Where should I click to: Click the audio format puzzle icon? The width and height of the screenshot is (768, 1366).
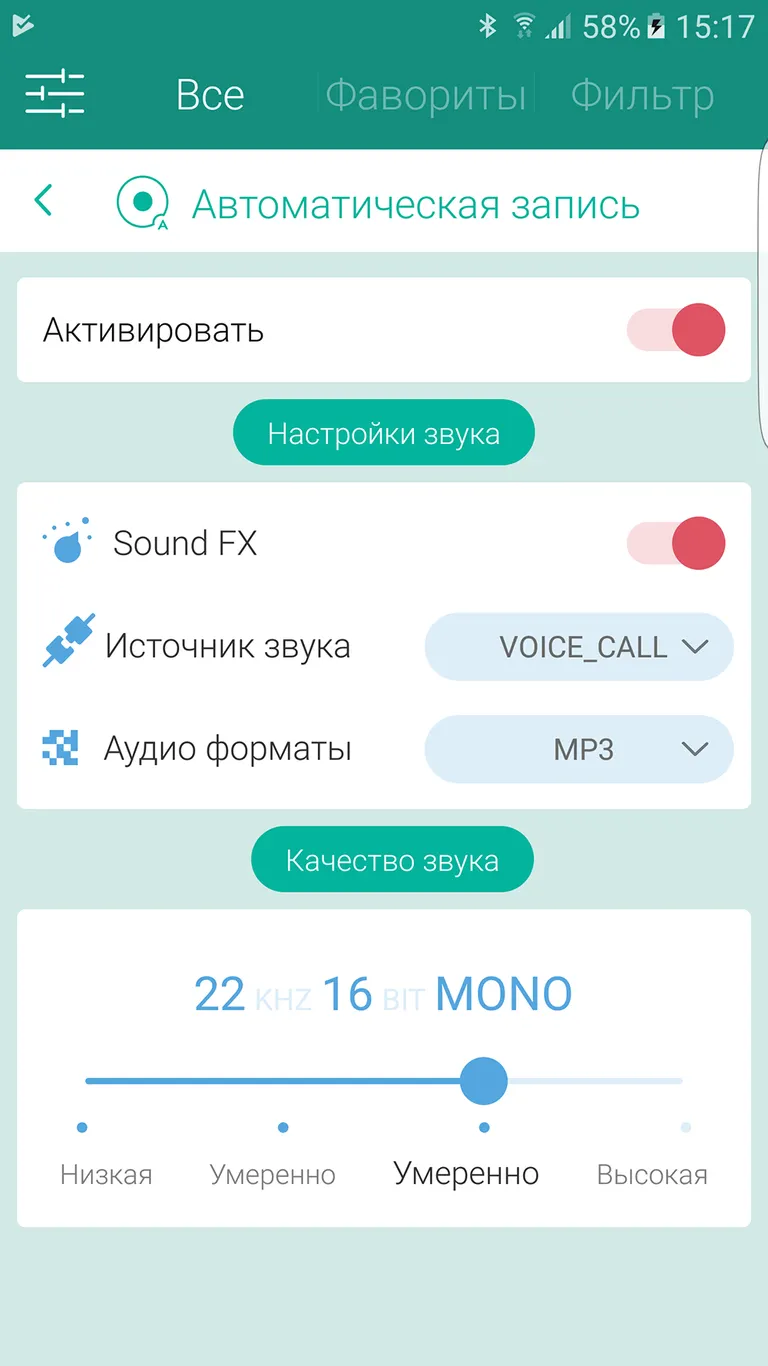[60, 748]
